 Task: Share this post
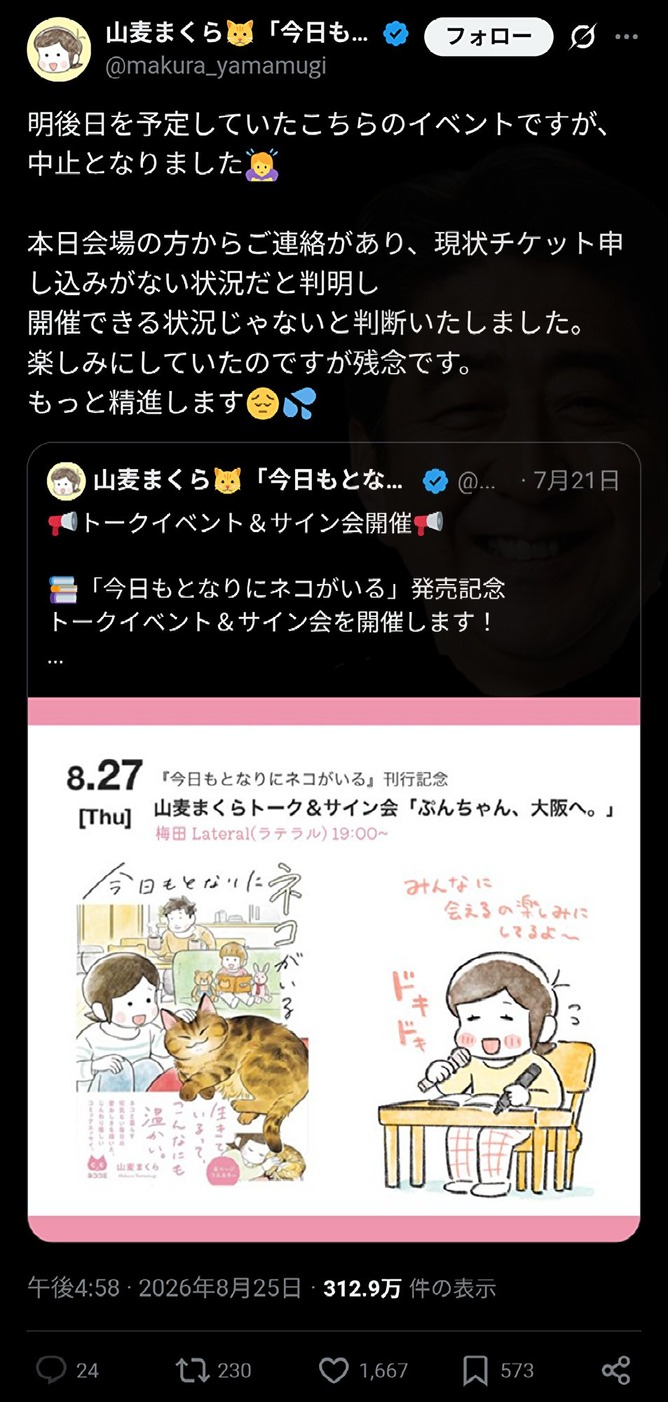point(616,1370)
